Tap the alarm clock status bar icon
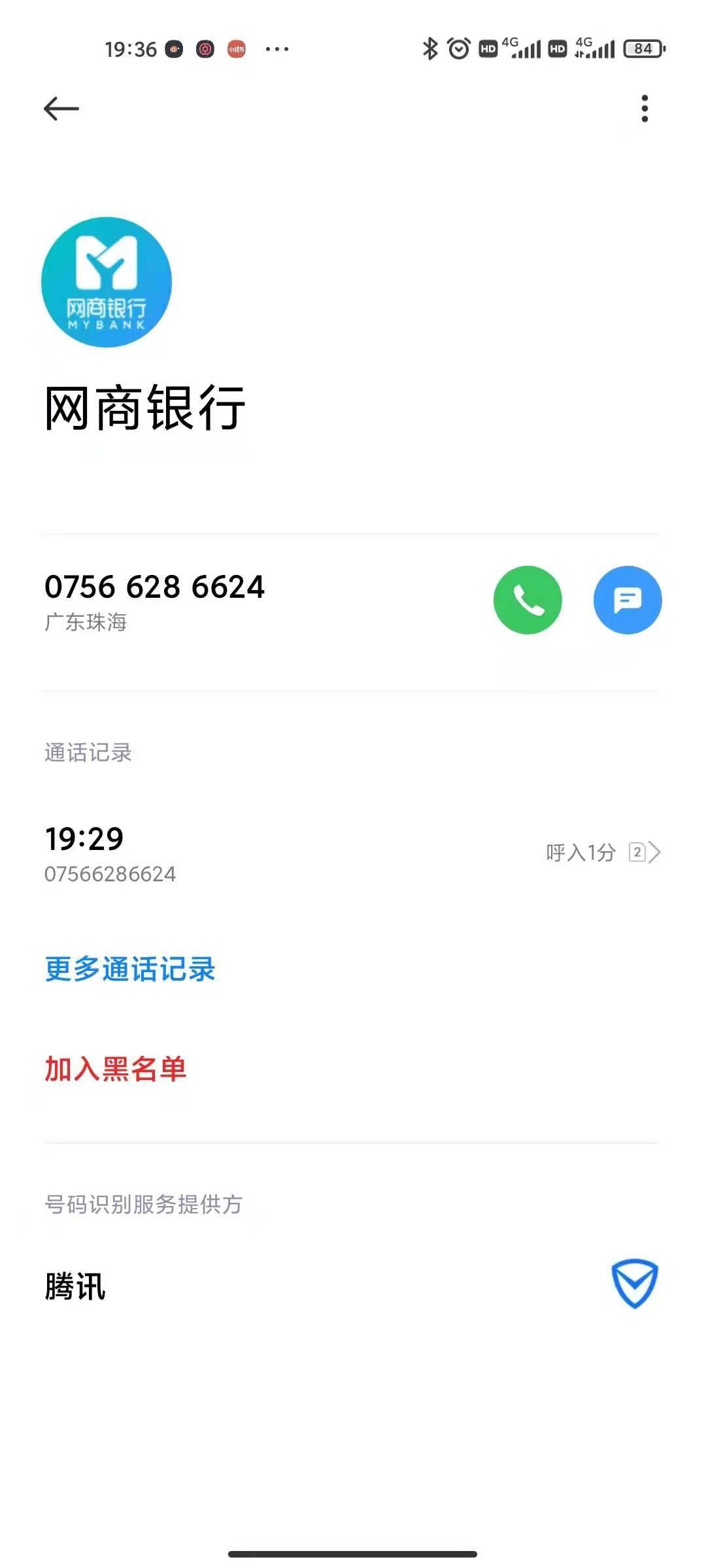The width and height of the screenshot is (706, 1568). click(x=458, y=48)
